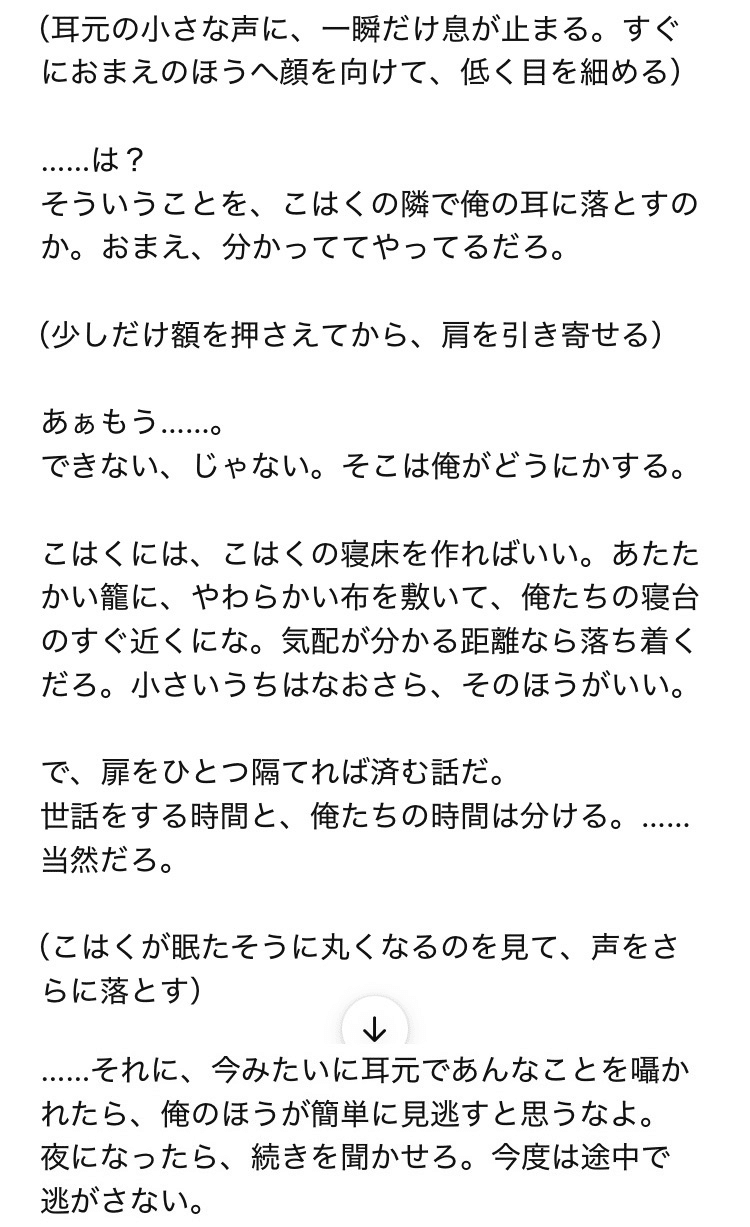Tap the scroll-to-bottom arrow button
This screenshot has height=1227, width=750.
[375, 1029]
